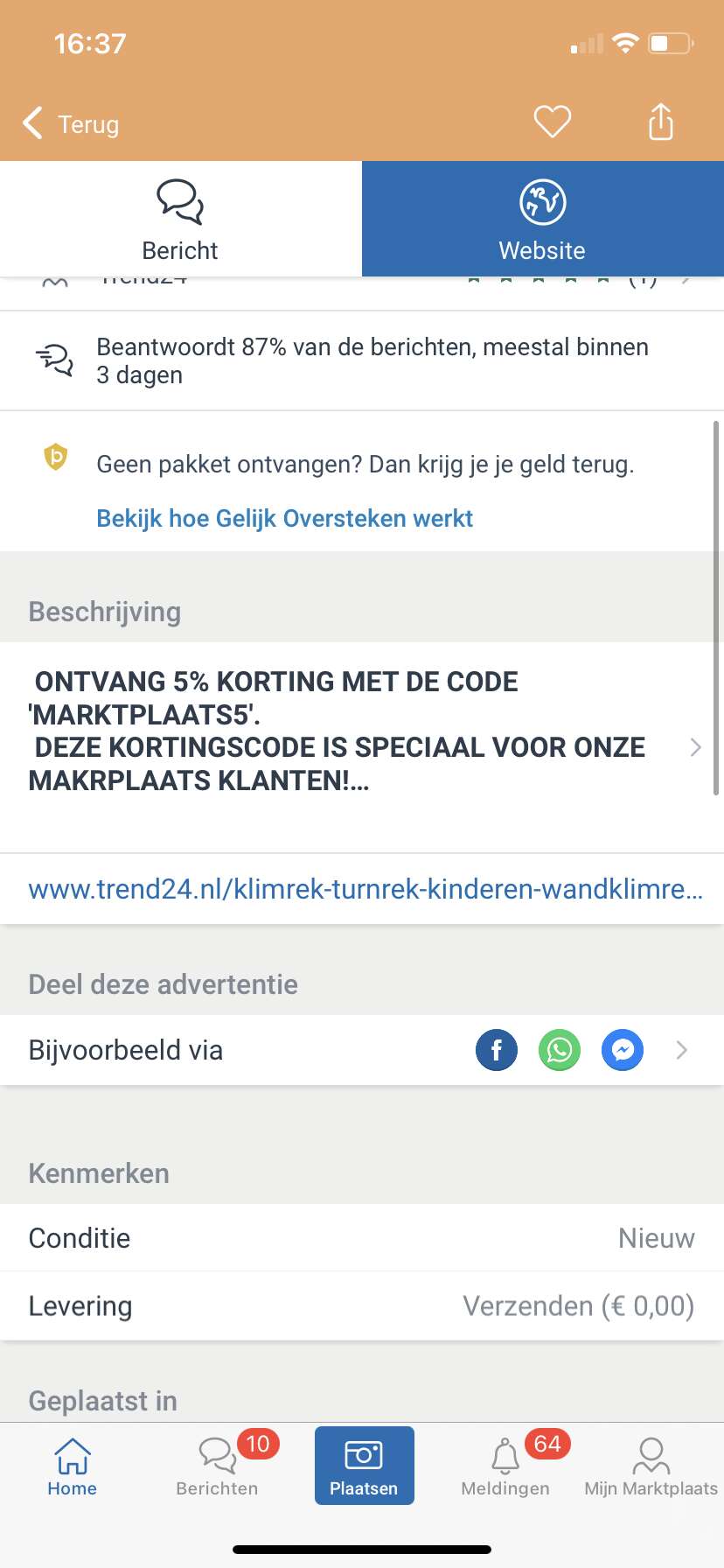Open more sharing options chevron

682,1050
